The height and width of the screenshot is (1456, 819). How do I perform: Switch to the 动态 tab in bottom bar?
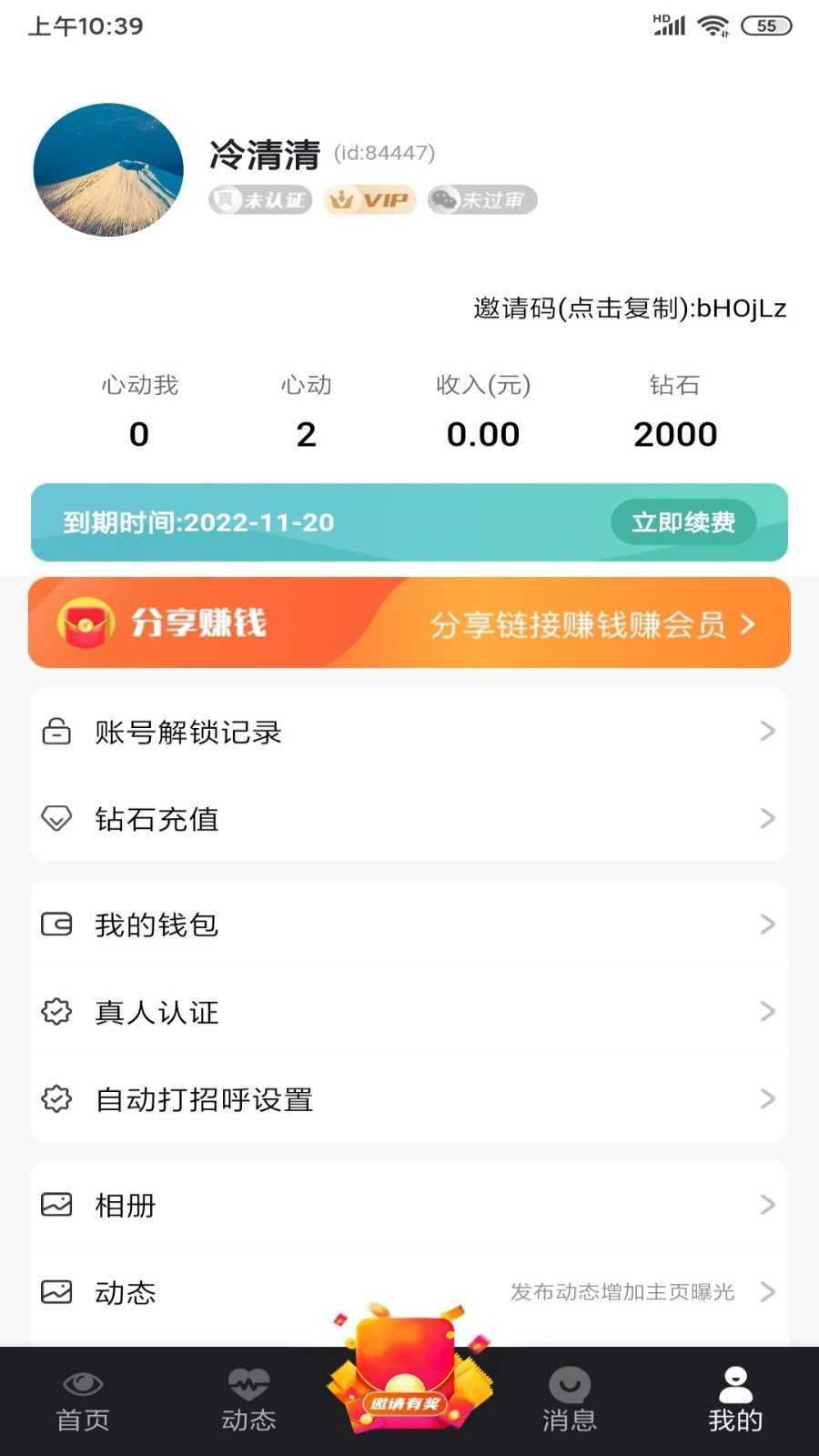[x=248, y=1401]
